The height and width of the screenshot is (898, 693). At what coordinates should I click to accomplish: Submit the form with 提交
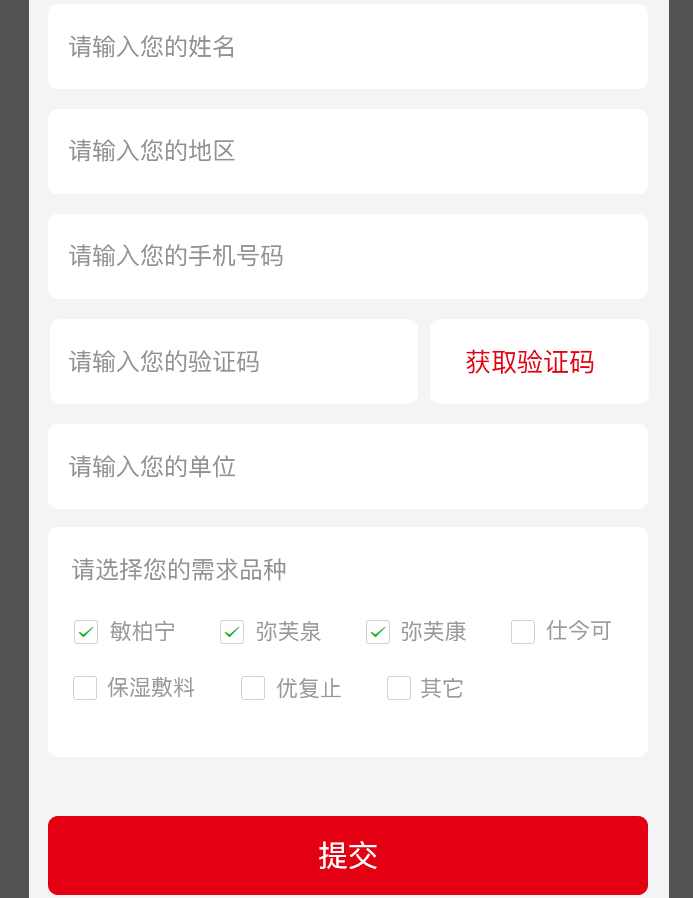[x=347, y=855]
